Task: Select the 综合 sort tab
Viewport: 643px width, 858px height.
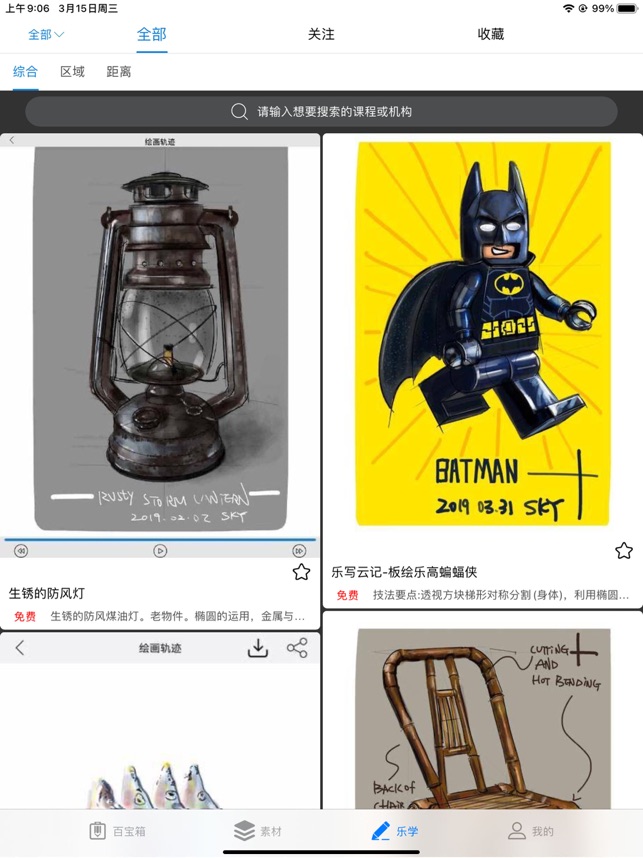Action: tap(26, 72)
